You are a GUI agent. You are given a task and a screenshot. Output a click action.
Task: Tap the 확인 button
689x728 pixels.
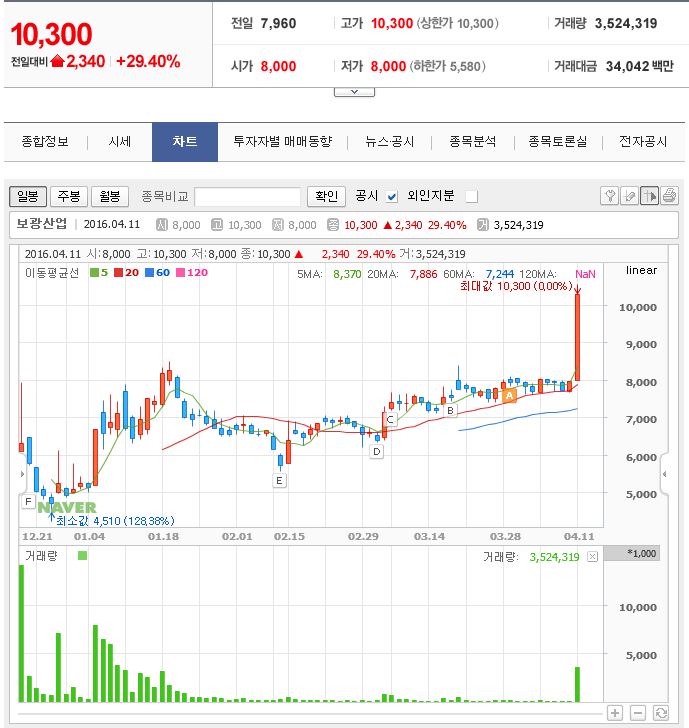point(326,196)
